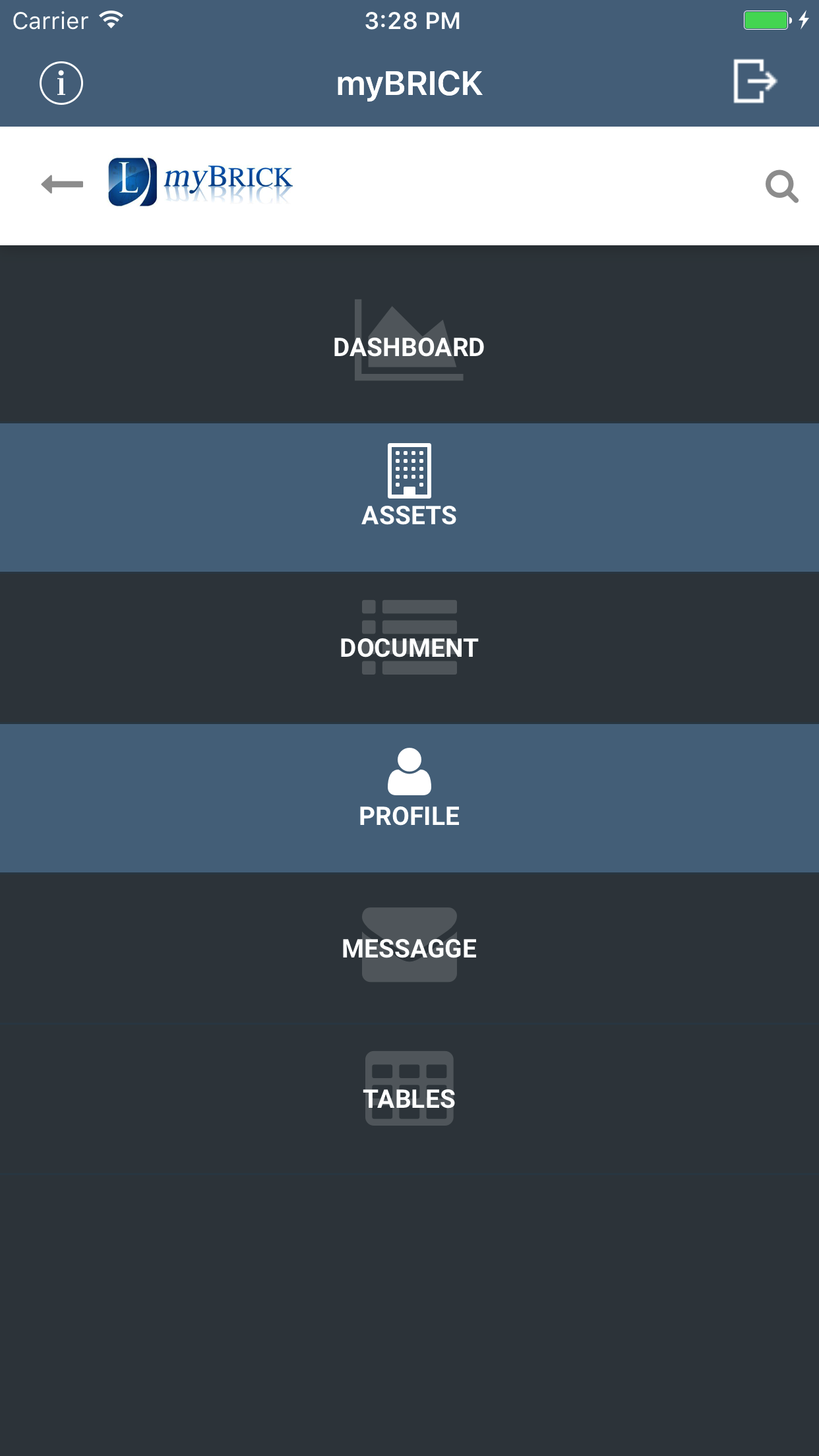819x1456 pixels.
Task: Open the Dashboard section
Action: 409,335
